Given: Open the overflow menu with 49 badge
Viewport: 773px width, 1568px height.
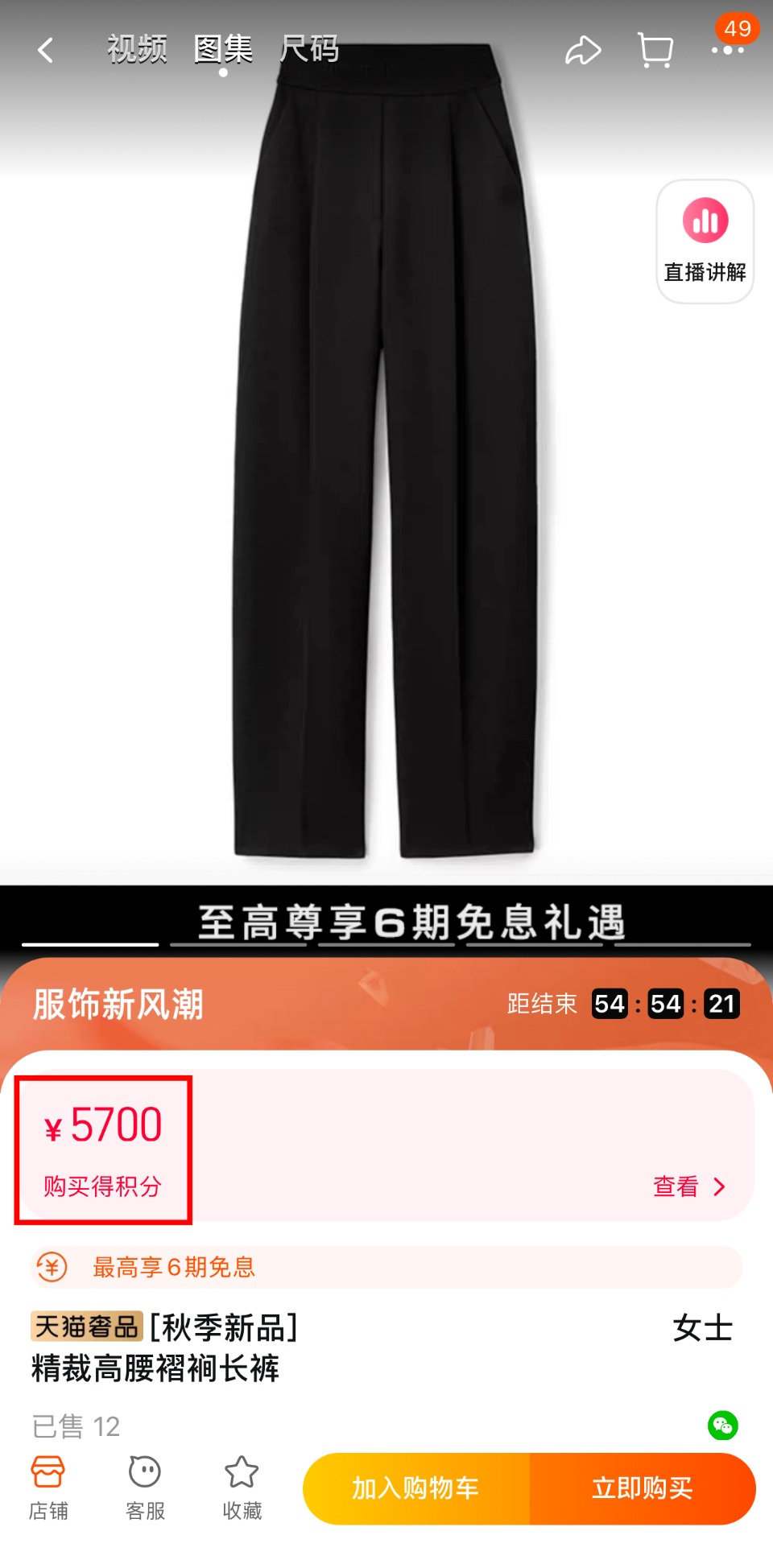Looking at the screenshot, I should 728,50.
